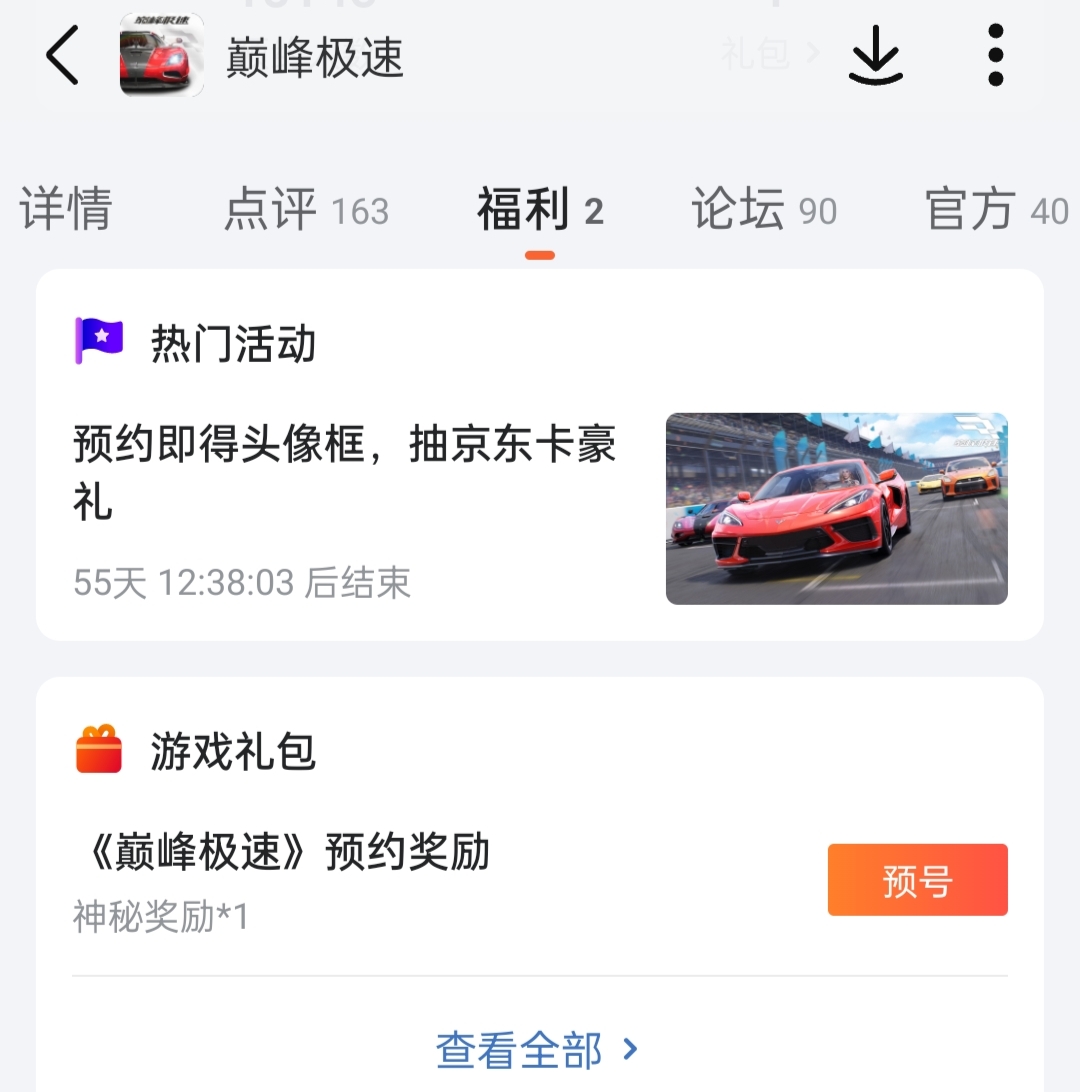The width and height of the screenshot is (1080, 1092).
Task: Switch to the 官方 tab
Action: coord(996,210)
